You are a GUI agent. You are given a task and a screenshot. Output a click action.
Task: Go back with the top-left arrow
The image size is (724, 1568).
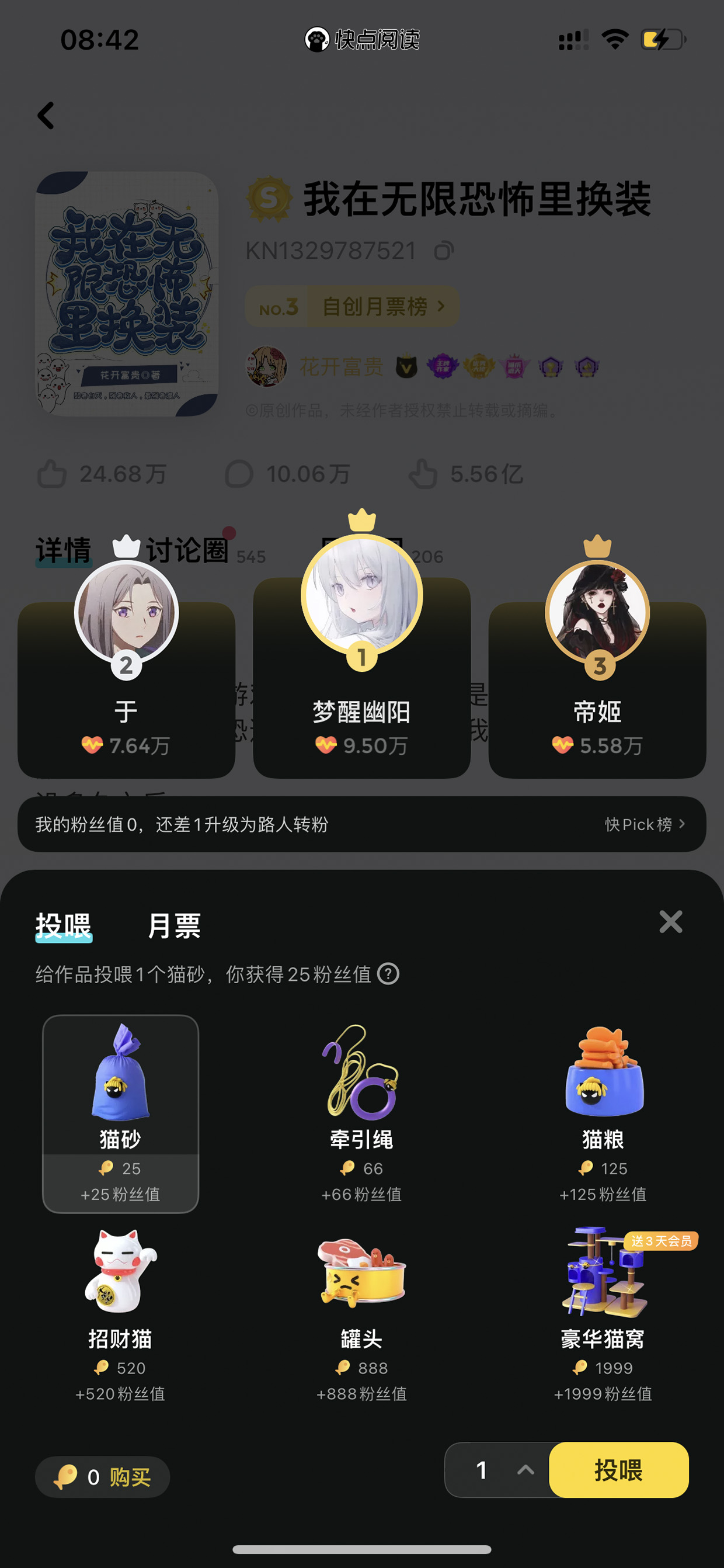pos(46,115)
